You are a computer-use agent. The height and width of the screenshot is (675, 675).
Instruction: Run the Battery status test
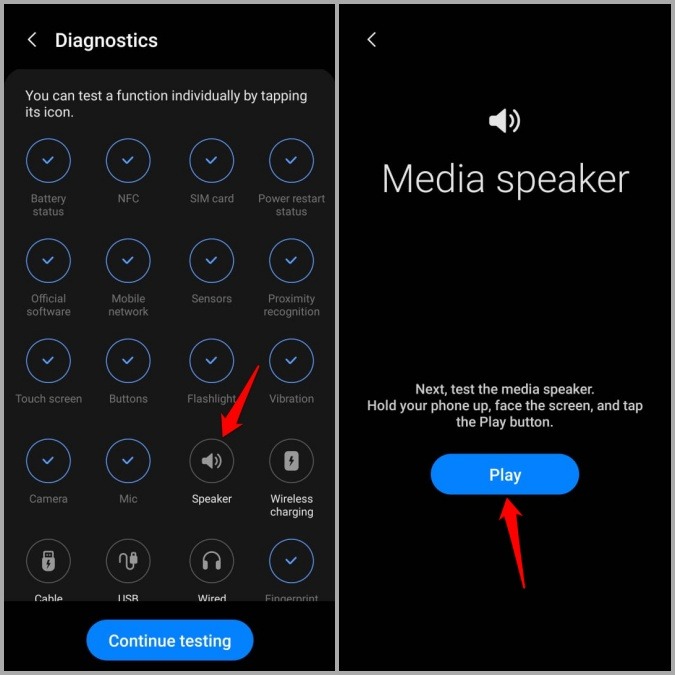coord(48,161)
